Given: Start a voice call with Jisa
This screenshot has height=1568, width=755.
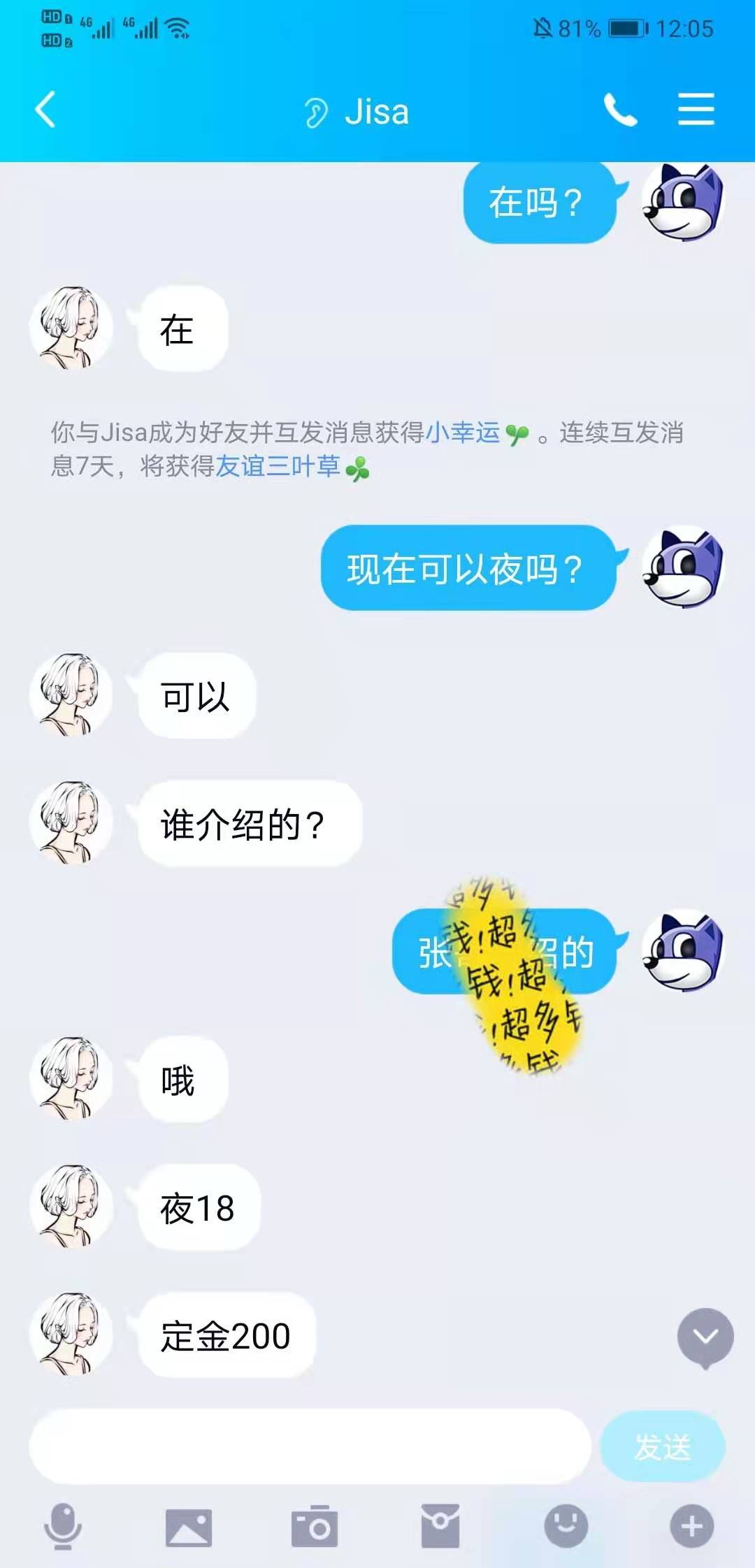Looking at the screenshot, I should 620,110.
